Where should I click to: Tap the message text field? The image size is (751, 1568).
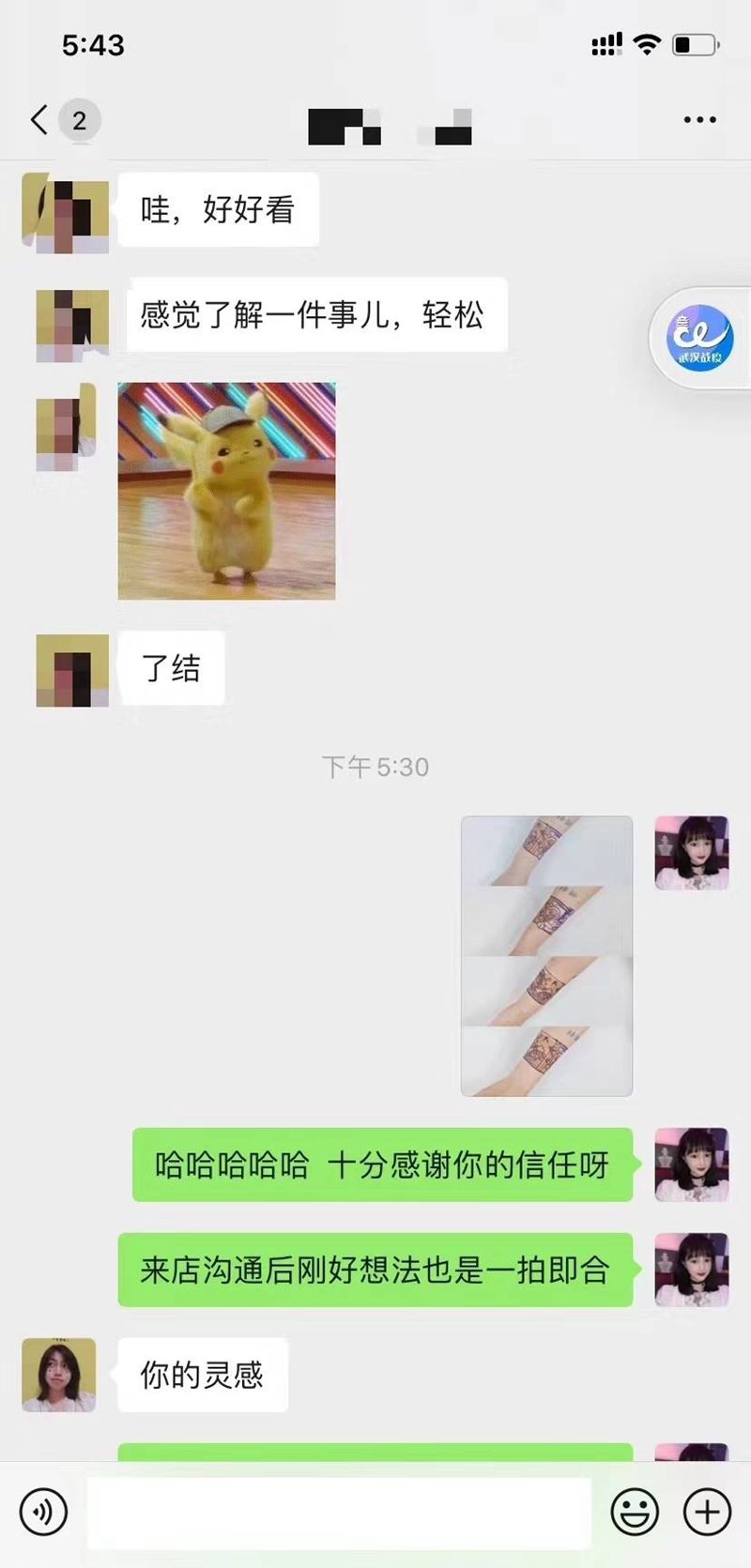pyautogui.click(x=338, y=1512)
